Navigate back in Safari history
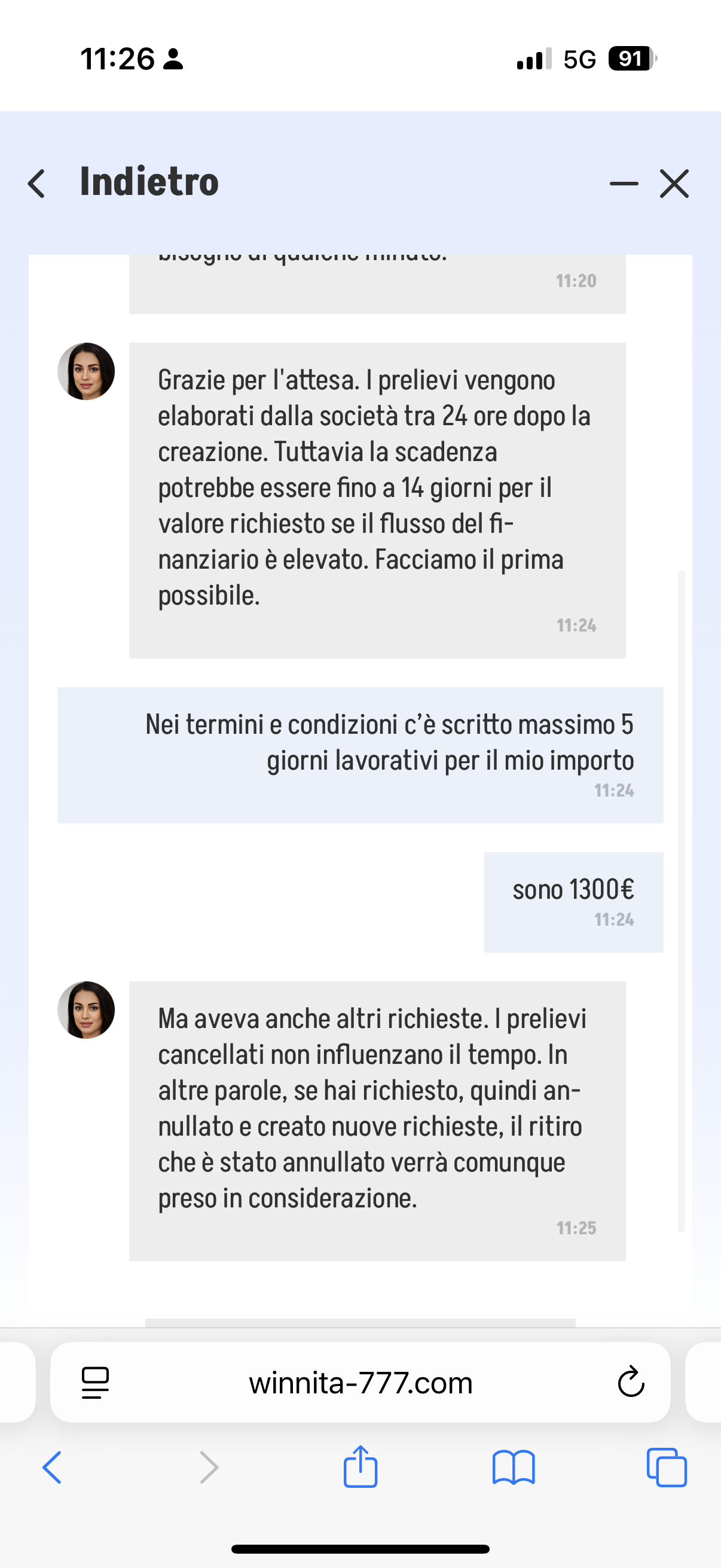The width and height of the screenshot is (721, 1568). click(53, 1468)
